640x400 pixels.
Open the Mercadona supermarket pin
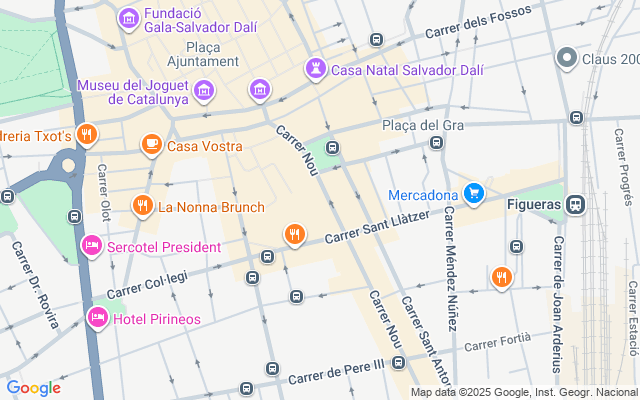tap(474, 194)
